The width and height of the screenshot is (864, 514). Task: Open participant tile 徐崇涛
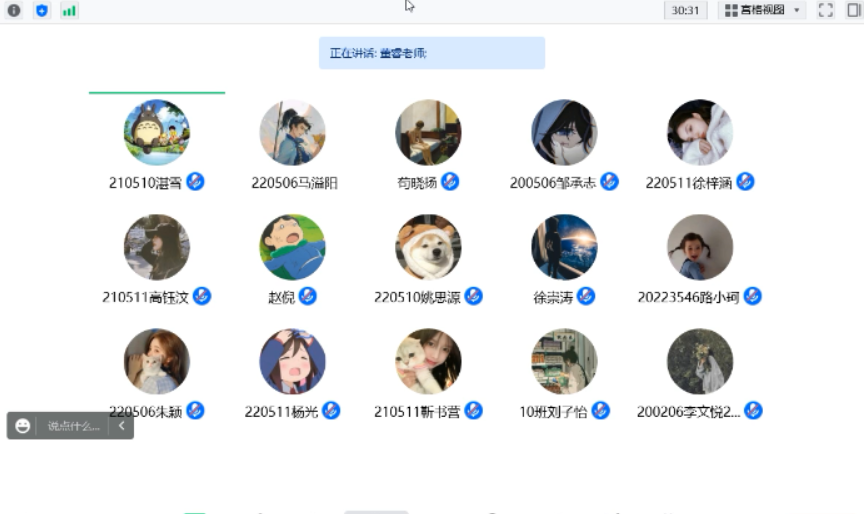pyautogui.click(x=564, y=247)
